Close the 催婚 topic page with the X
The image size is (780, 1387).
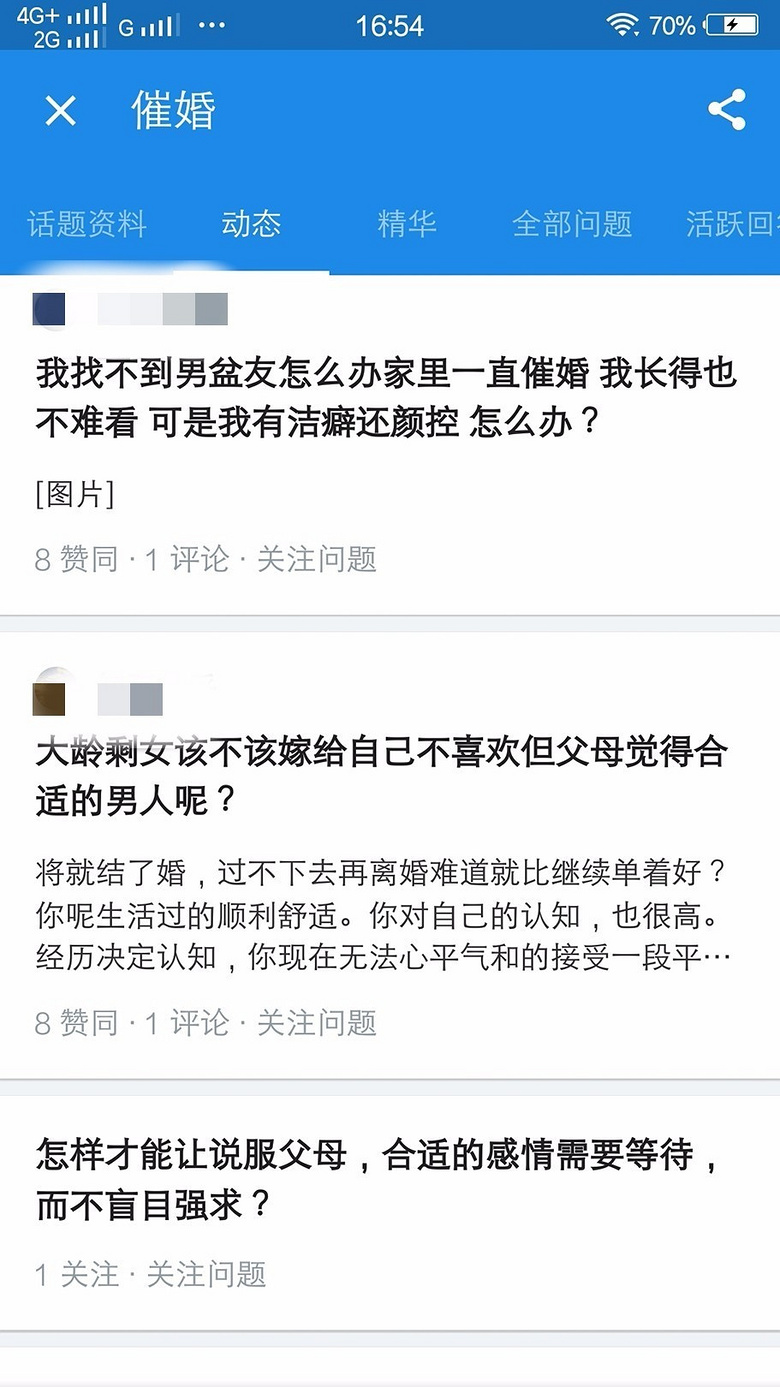(x=62, y=110)
